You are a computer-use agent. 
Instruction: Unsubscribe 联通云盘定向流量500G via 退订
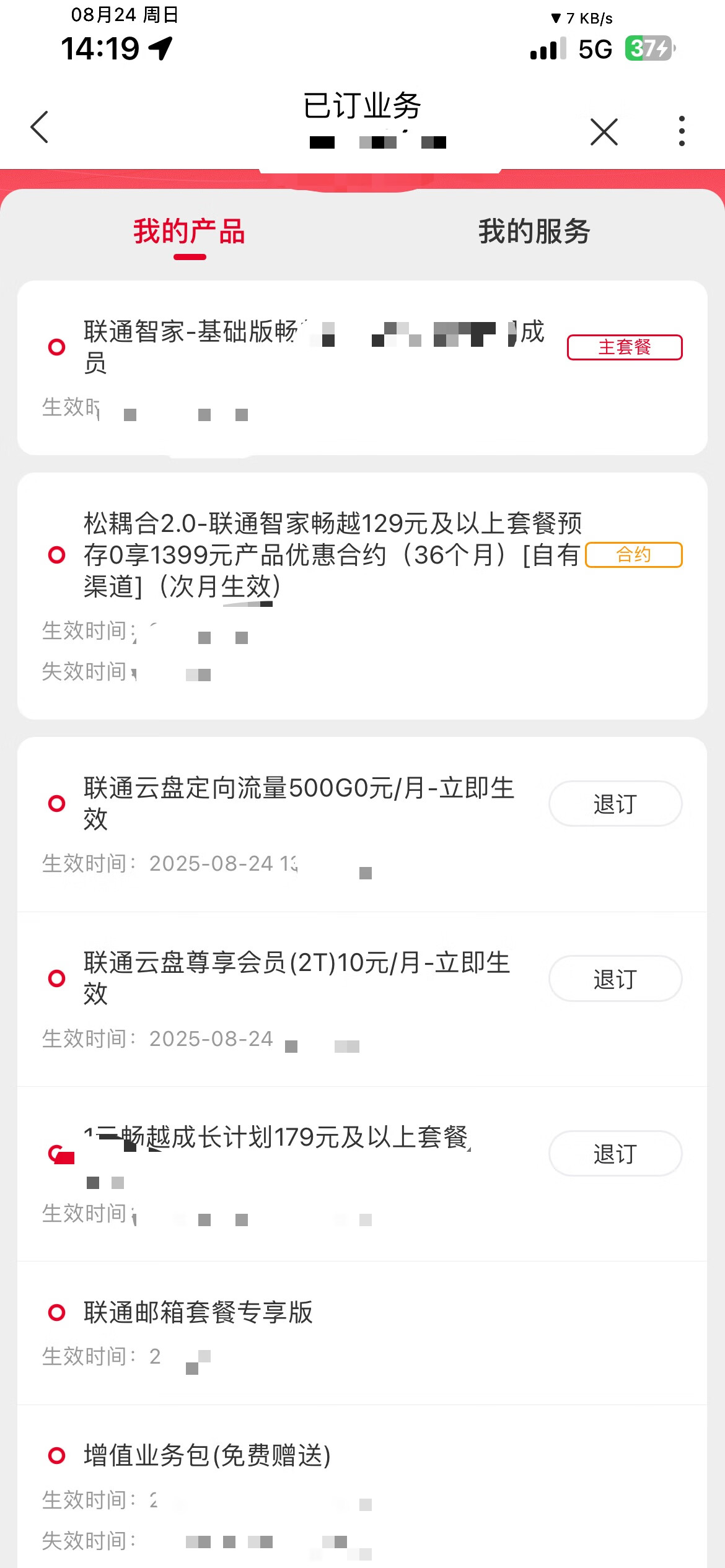tap(615, 804)
